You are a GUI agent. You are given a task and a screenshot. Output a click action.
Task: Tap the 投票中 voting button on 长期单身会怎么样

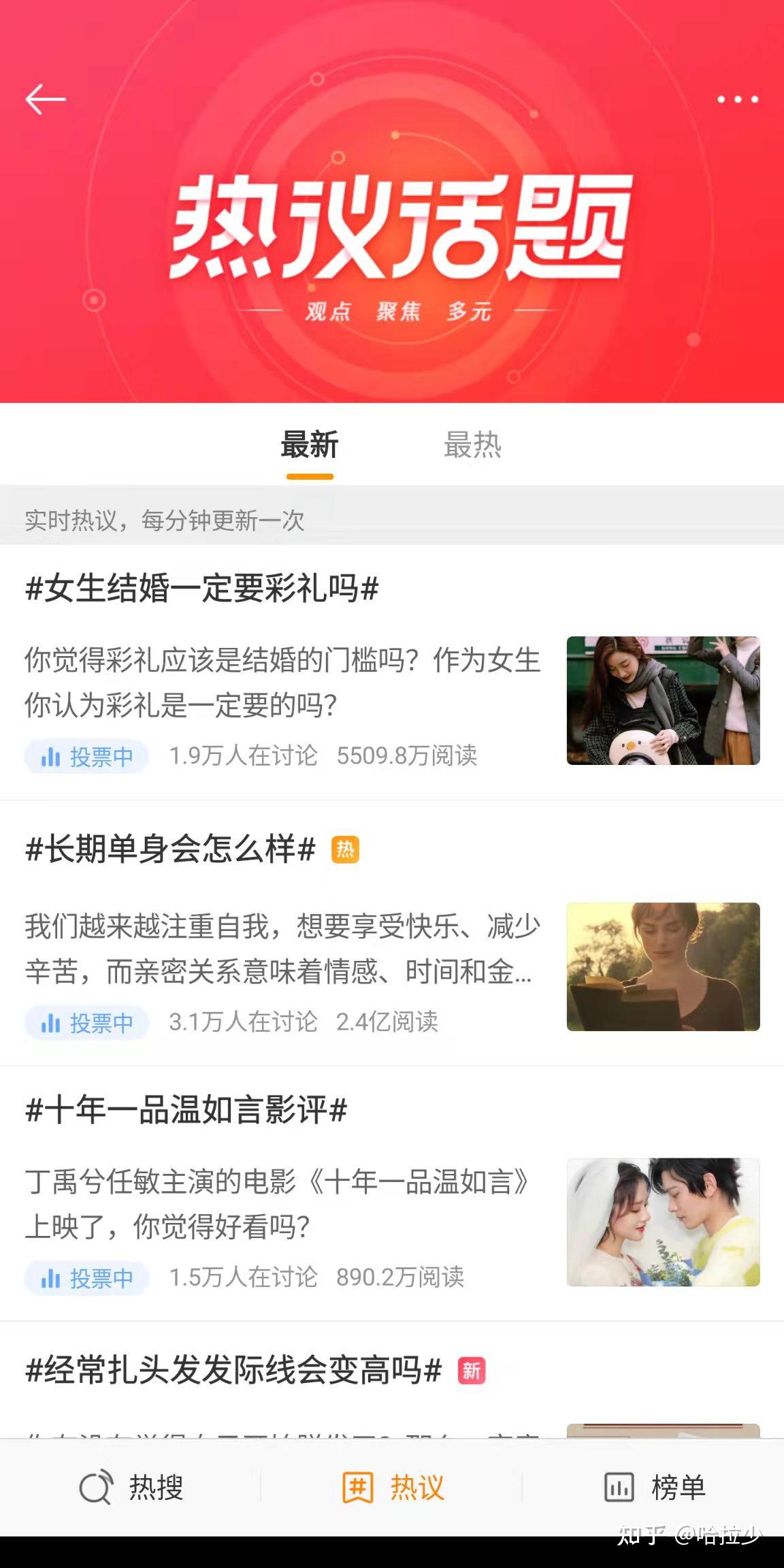tap(86, 1022)
